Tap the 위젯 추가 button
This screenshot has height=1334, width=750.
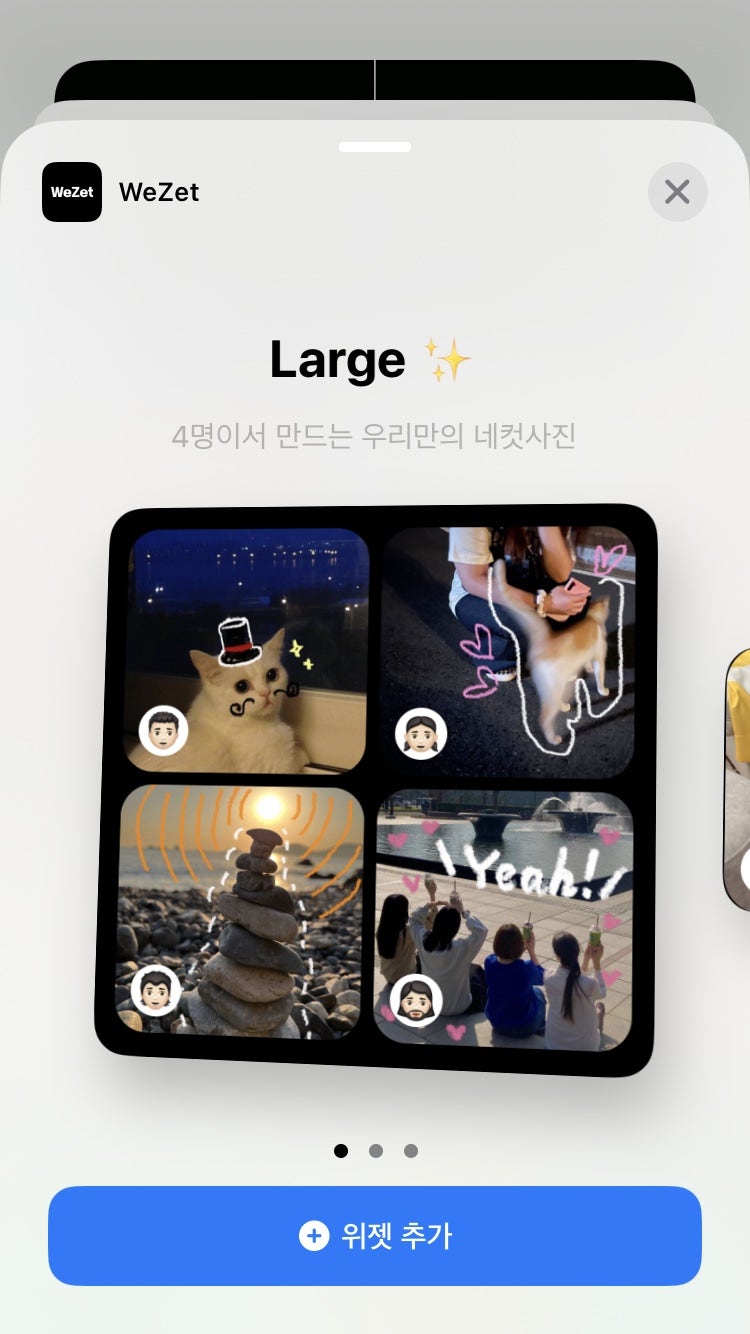pyautogui.click(x=375, y=1236)
